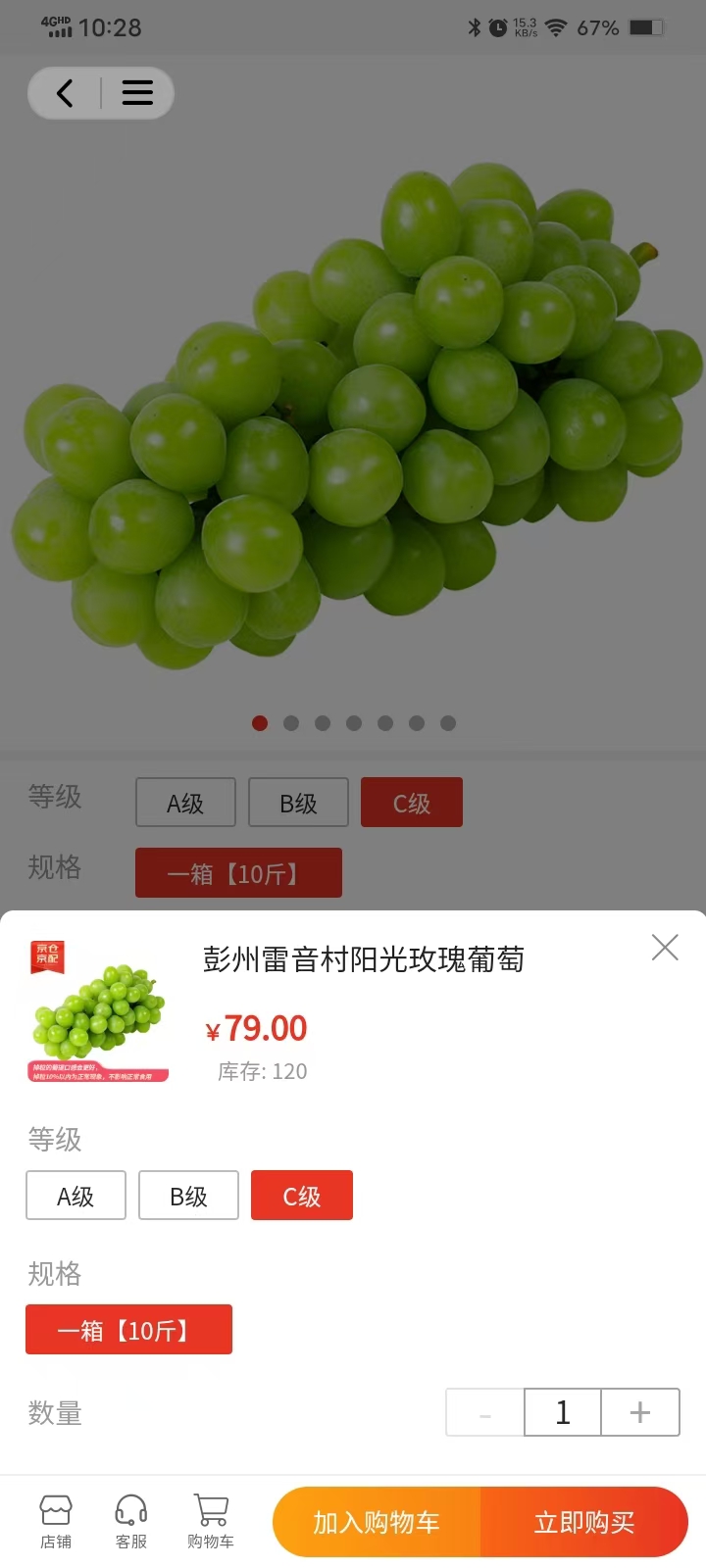Open the 购物车 cart icon
Screen dimensions: 706x1568
[211, 1519]
